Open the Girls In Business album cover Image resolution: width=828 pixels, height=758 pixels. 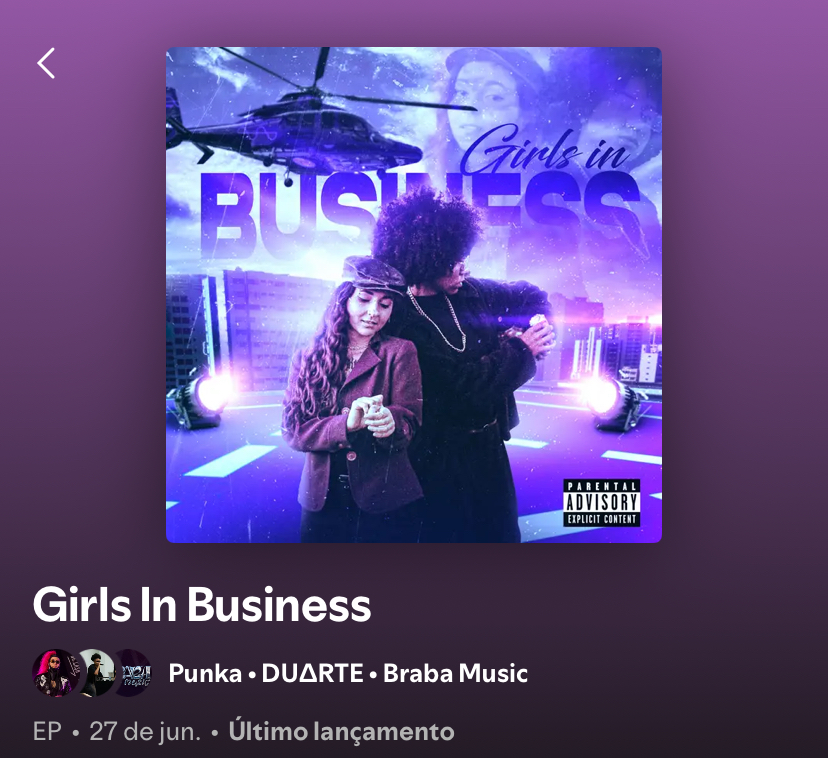click(x=413, y=295)
